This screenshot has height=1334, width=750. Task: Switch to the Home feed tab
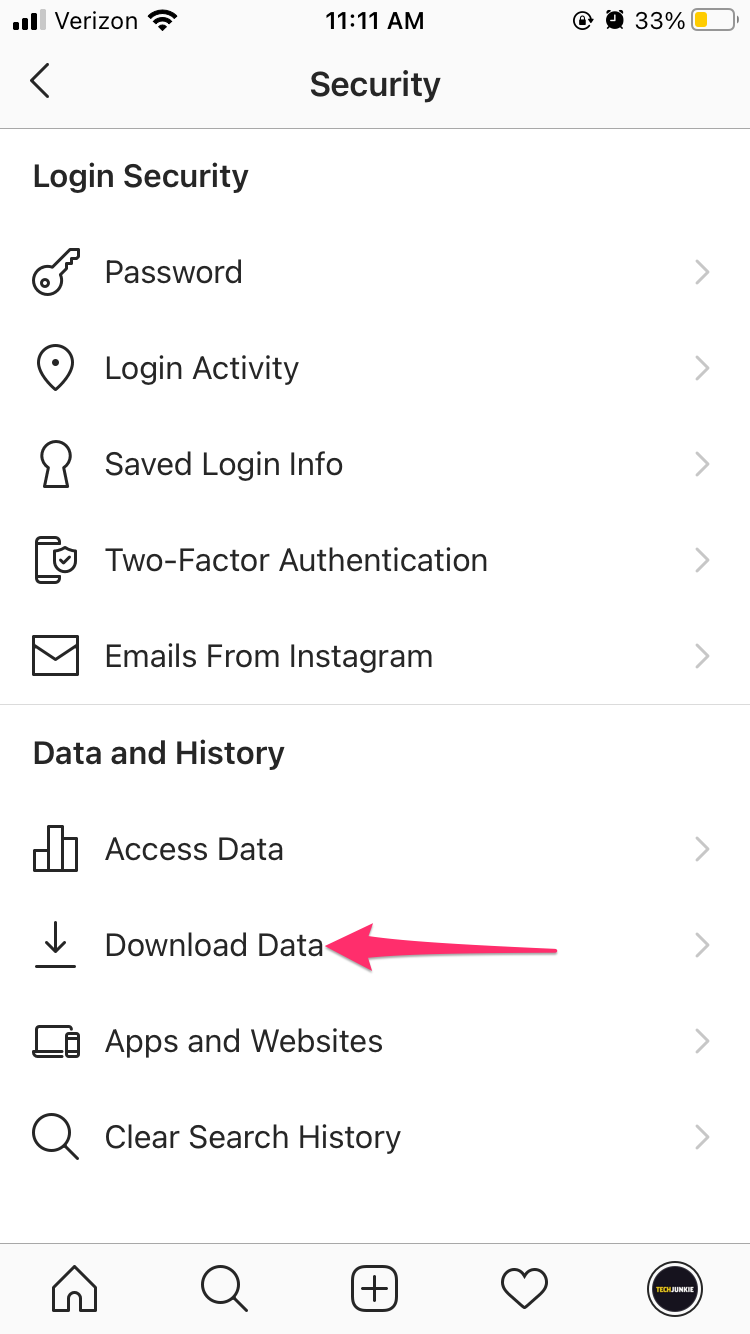point(75,1288)
